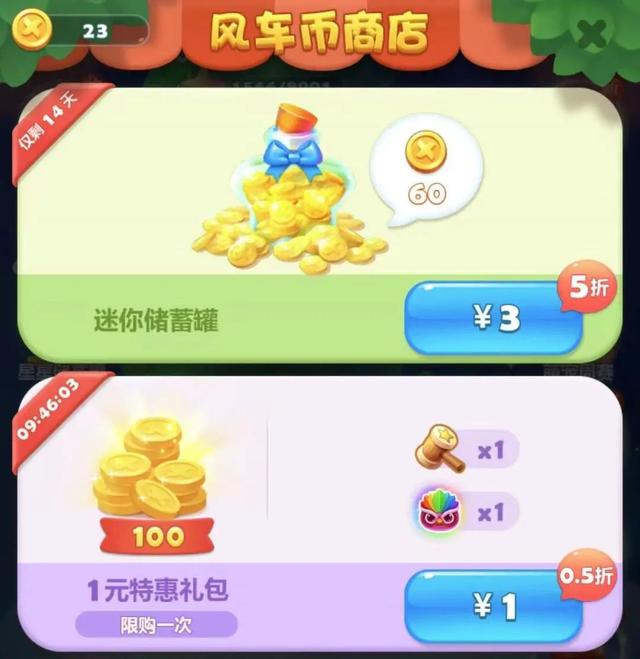Close the 风车币商店 shop window
Image resolution: width=640 pixels, height=659 pixels.
click(x=592, y=35)
